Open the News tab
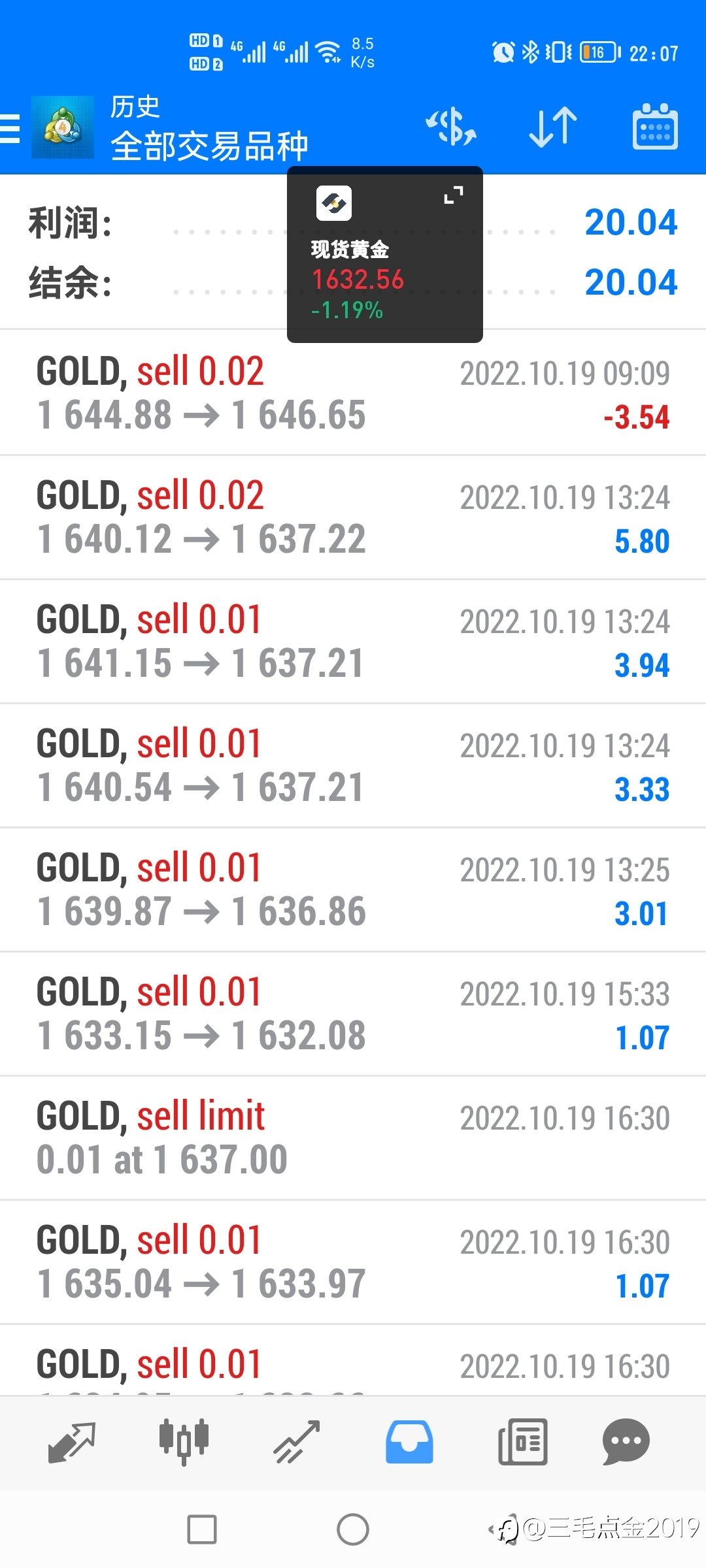Screen dimensions: 706x1568 point(523,1442)
